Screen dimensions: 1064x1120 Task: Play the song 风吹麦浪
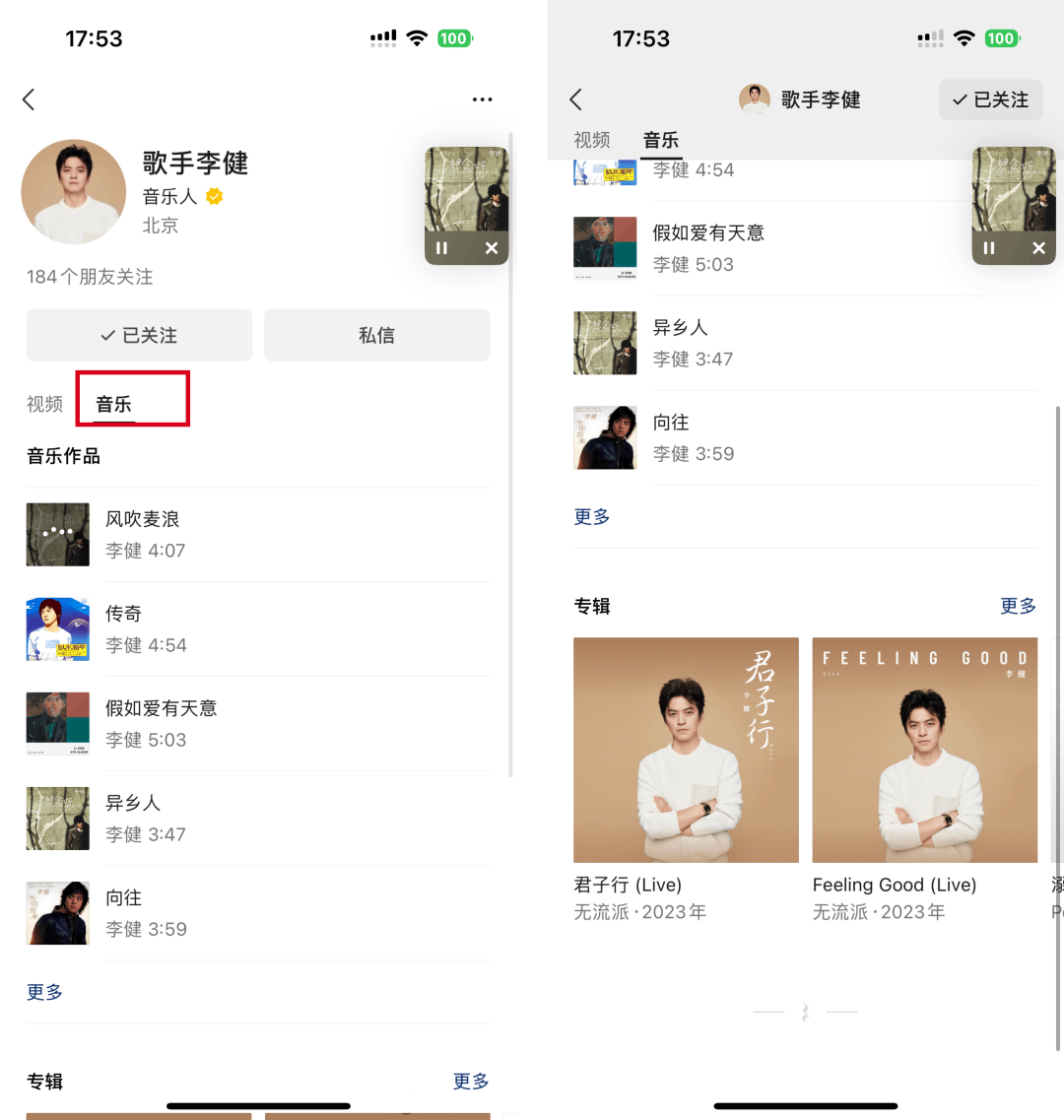(258, 534)
